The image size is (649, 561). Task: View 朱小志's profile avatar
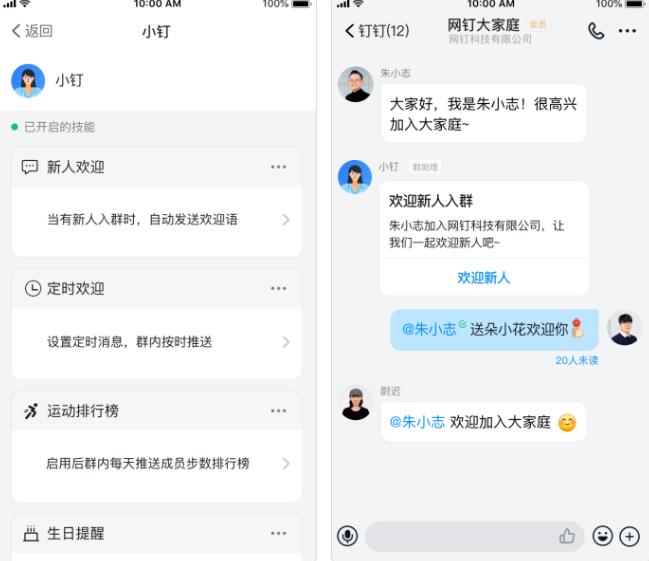[x=355, y=84]
